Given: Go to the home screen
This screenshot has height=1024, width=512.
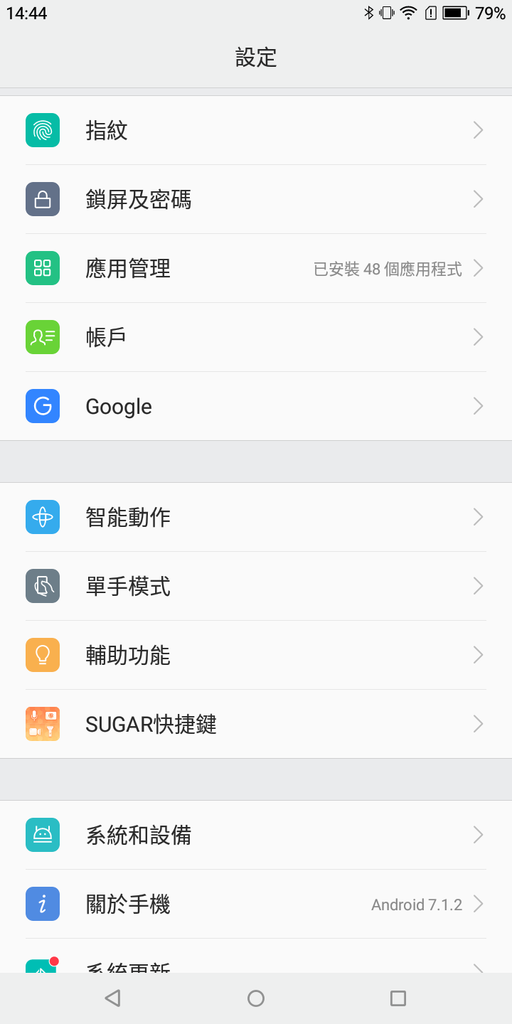Looking at the screenshot, I should (256, 998).
